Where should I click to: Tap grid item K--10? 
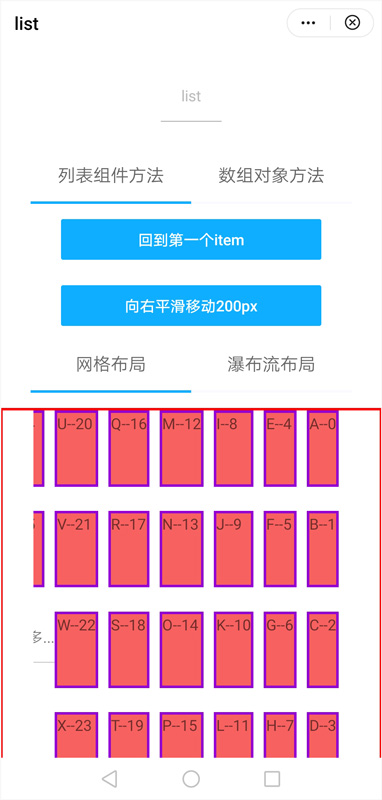click(234, 649)
